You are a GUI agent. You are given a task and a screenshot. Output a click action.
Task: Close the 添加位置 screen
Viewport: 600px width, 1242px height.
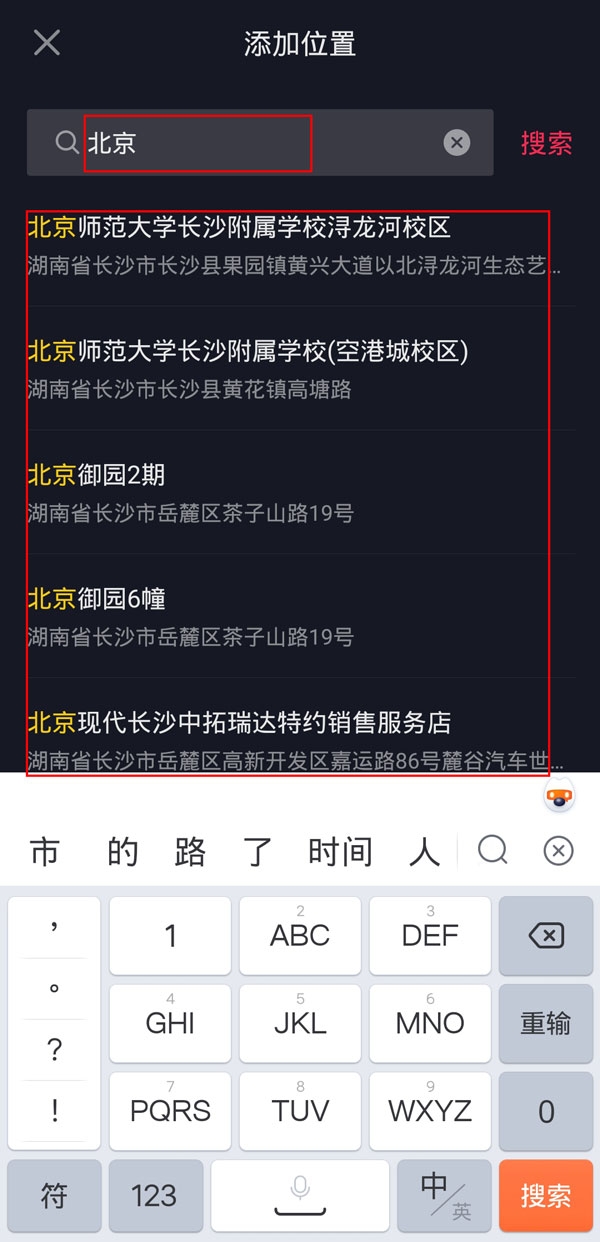47,43
